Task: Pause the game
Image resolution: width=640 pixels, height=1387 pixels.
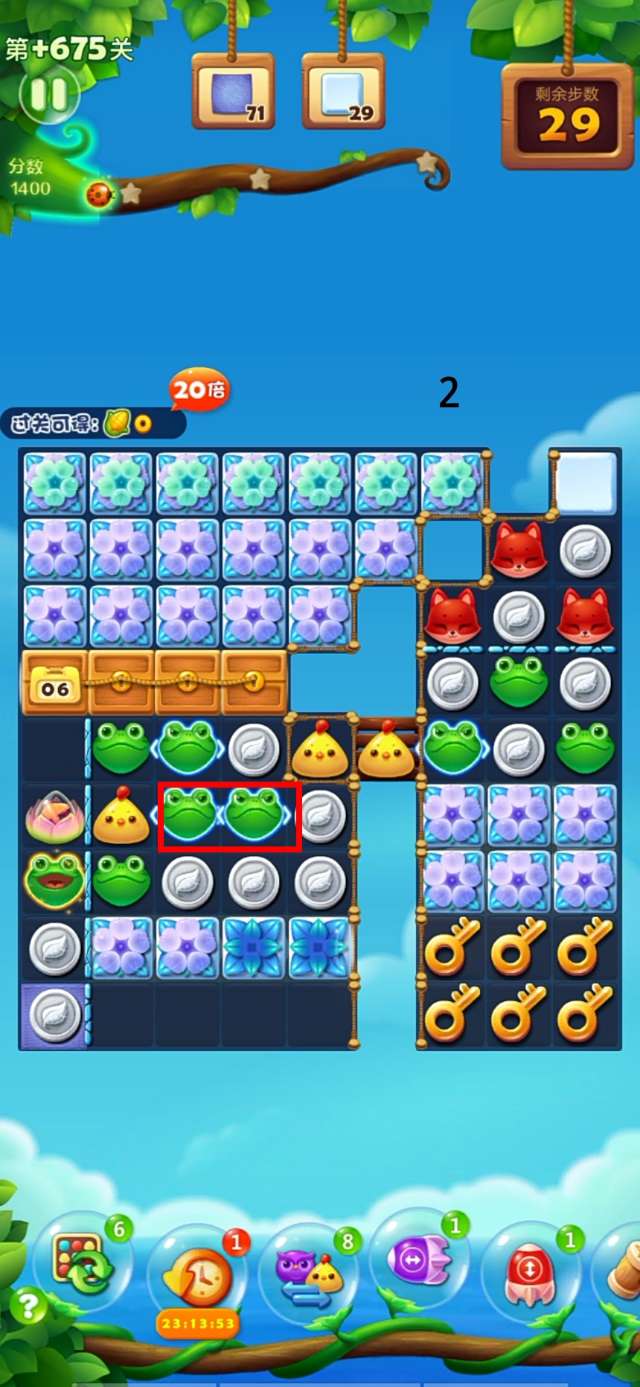Action: pos(48,94)
